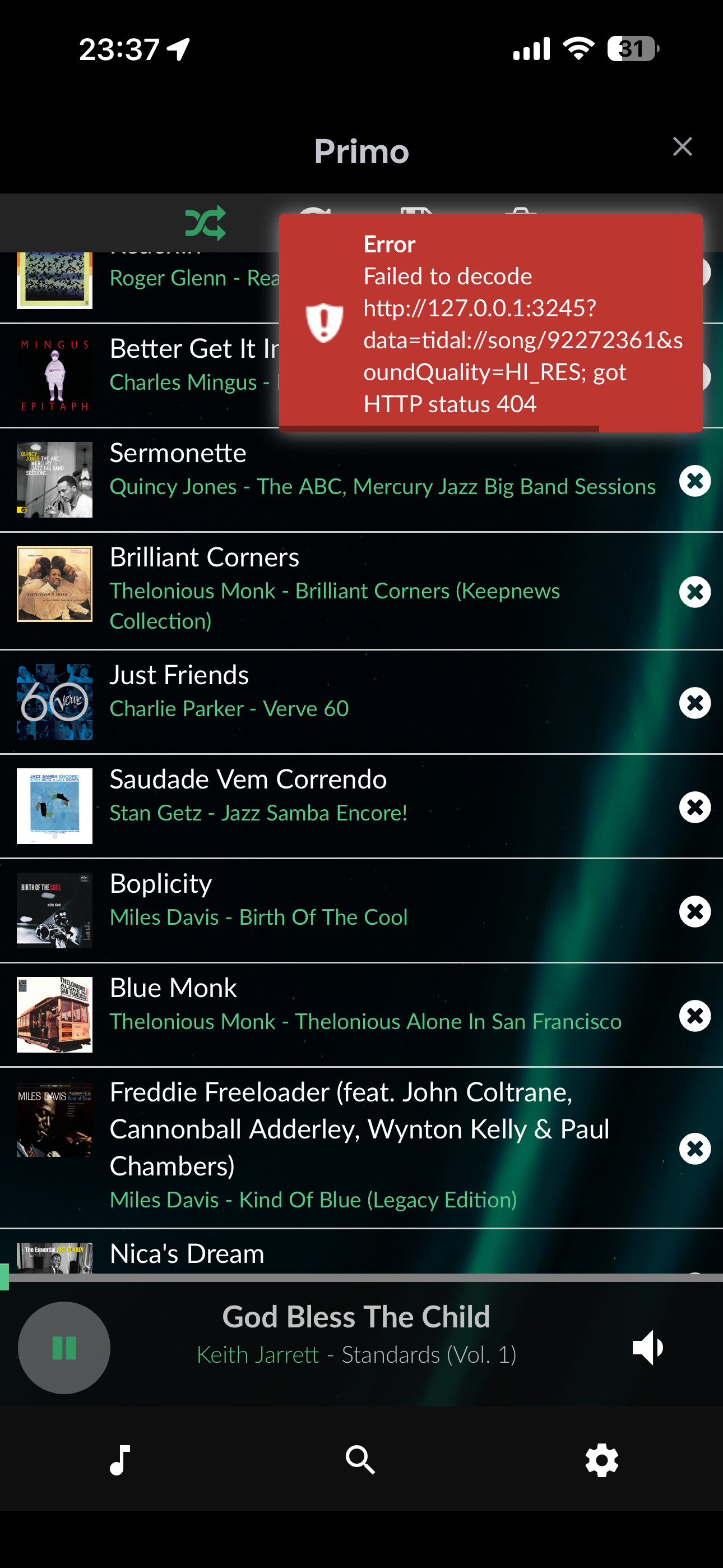The image size is (723, 1568).
Task: Remove Freddie Freeloader from the queue
Action: click(694, 1149)
